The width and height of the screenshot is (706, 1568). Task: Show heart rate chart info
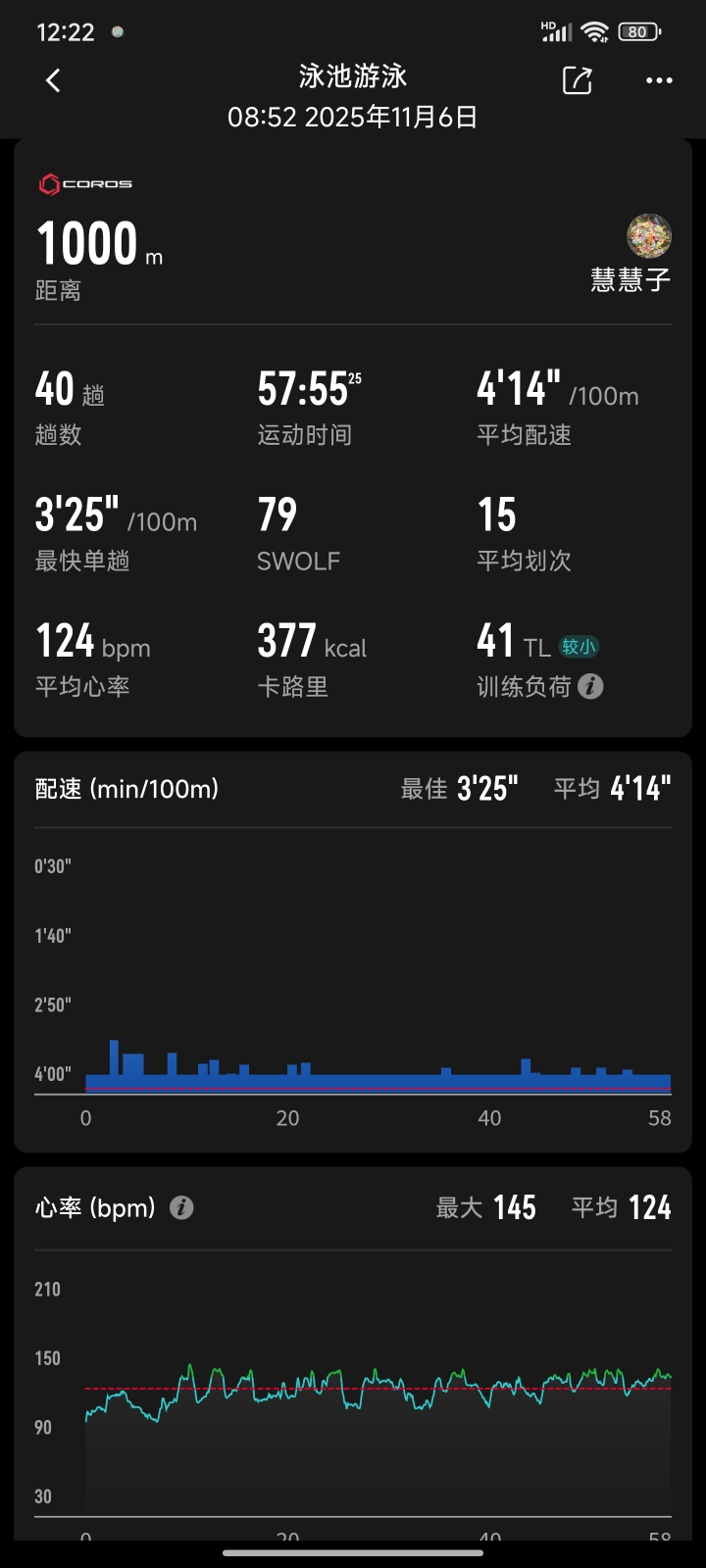181,1207
